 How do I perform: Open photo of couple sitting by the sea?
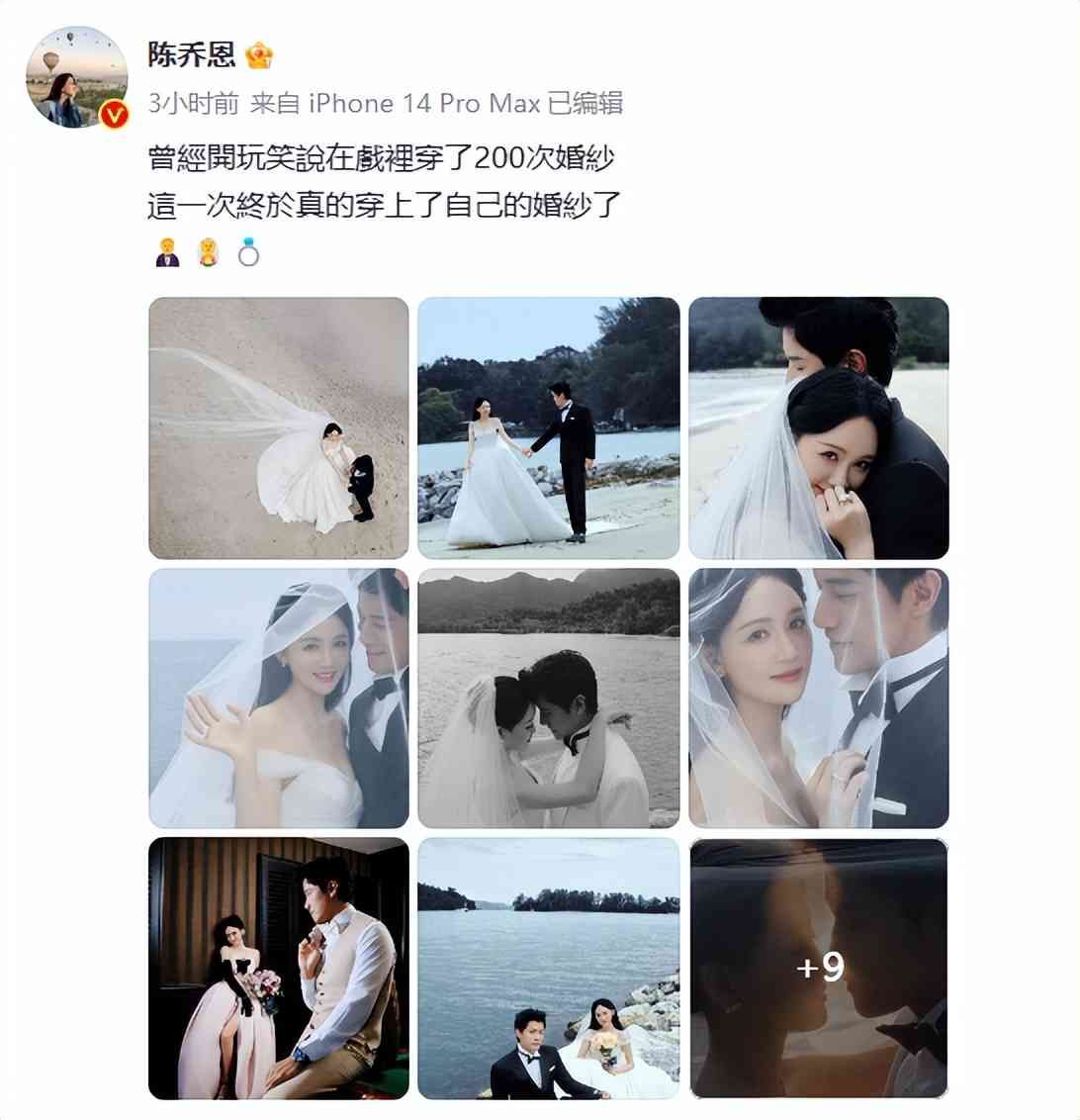tap(548, 968)
